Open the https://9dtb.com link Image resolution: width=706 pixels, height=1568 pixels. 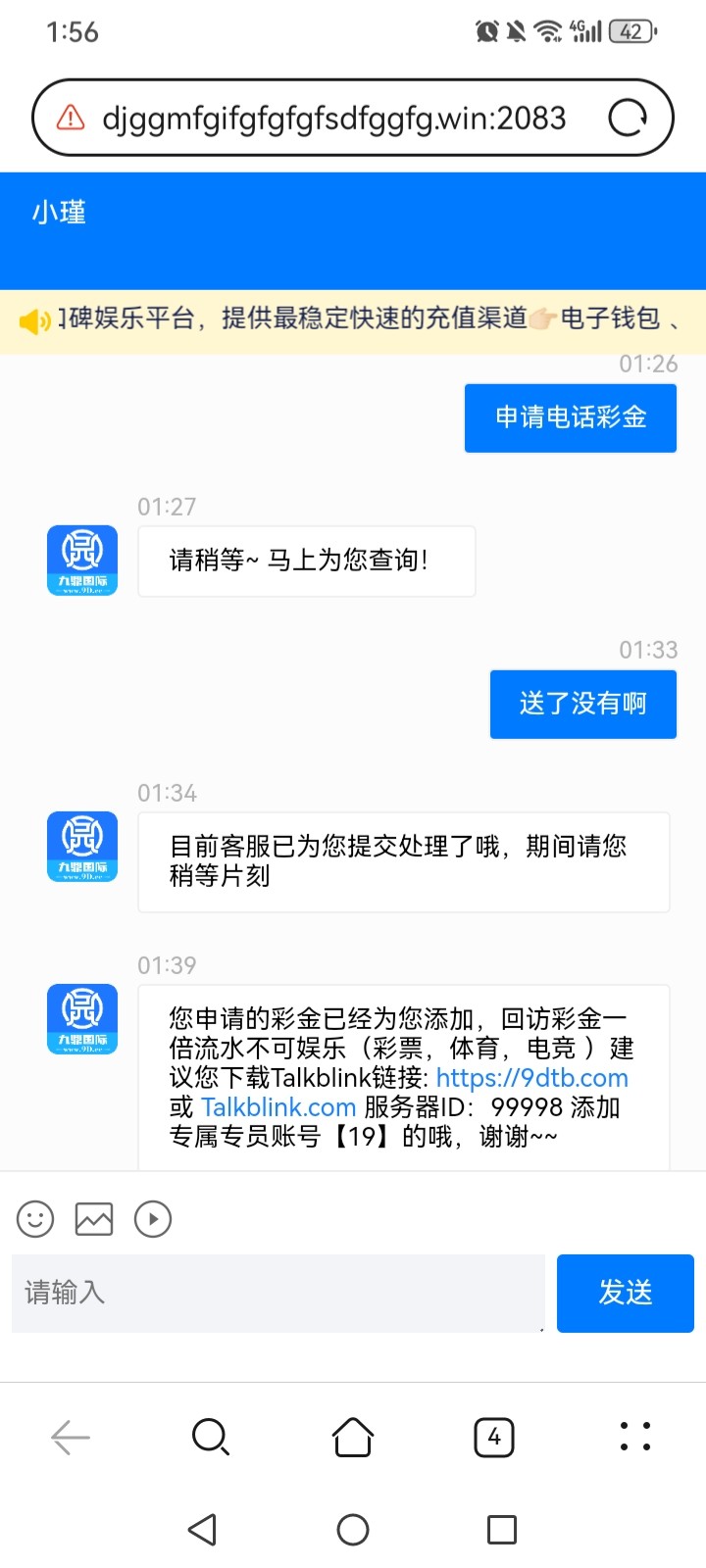click(531, 1078)
